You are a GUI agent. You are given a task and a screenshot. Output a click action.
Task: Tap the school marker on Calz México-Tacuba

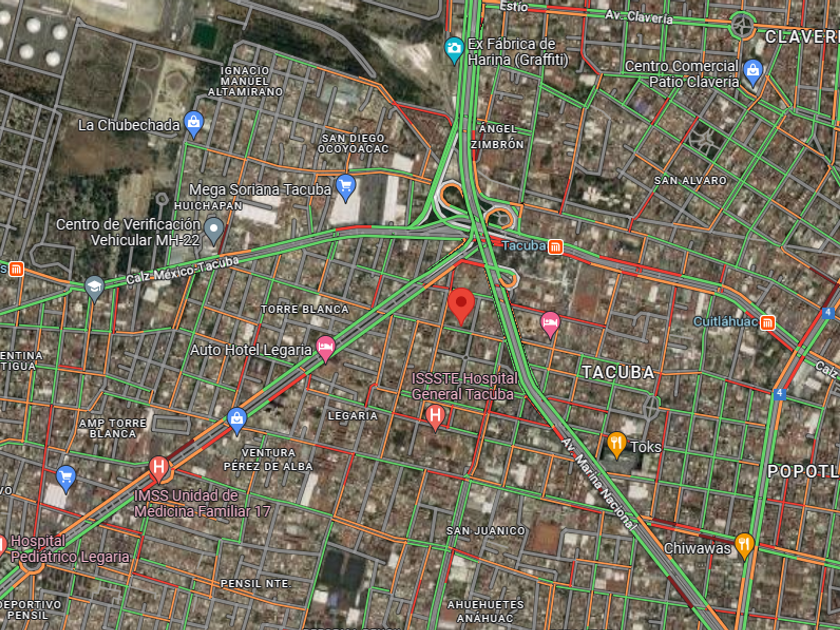point(94,289)
